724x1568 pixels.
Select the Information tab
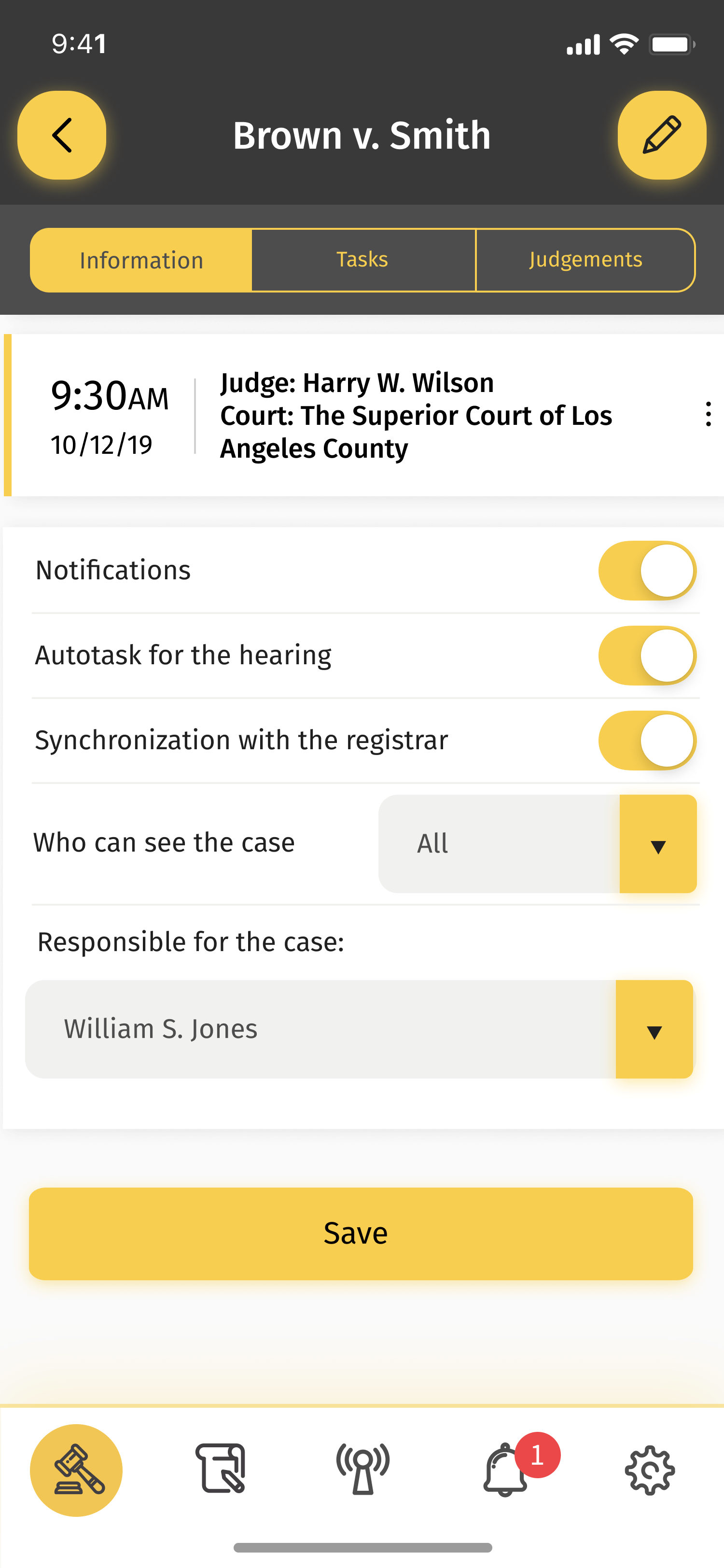141,261
